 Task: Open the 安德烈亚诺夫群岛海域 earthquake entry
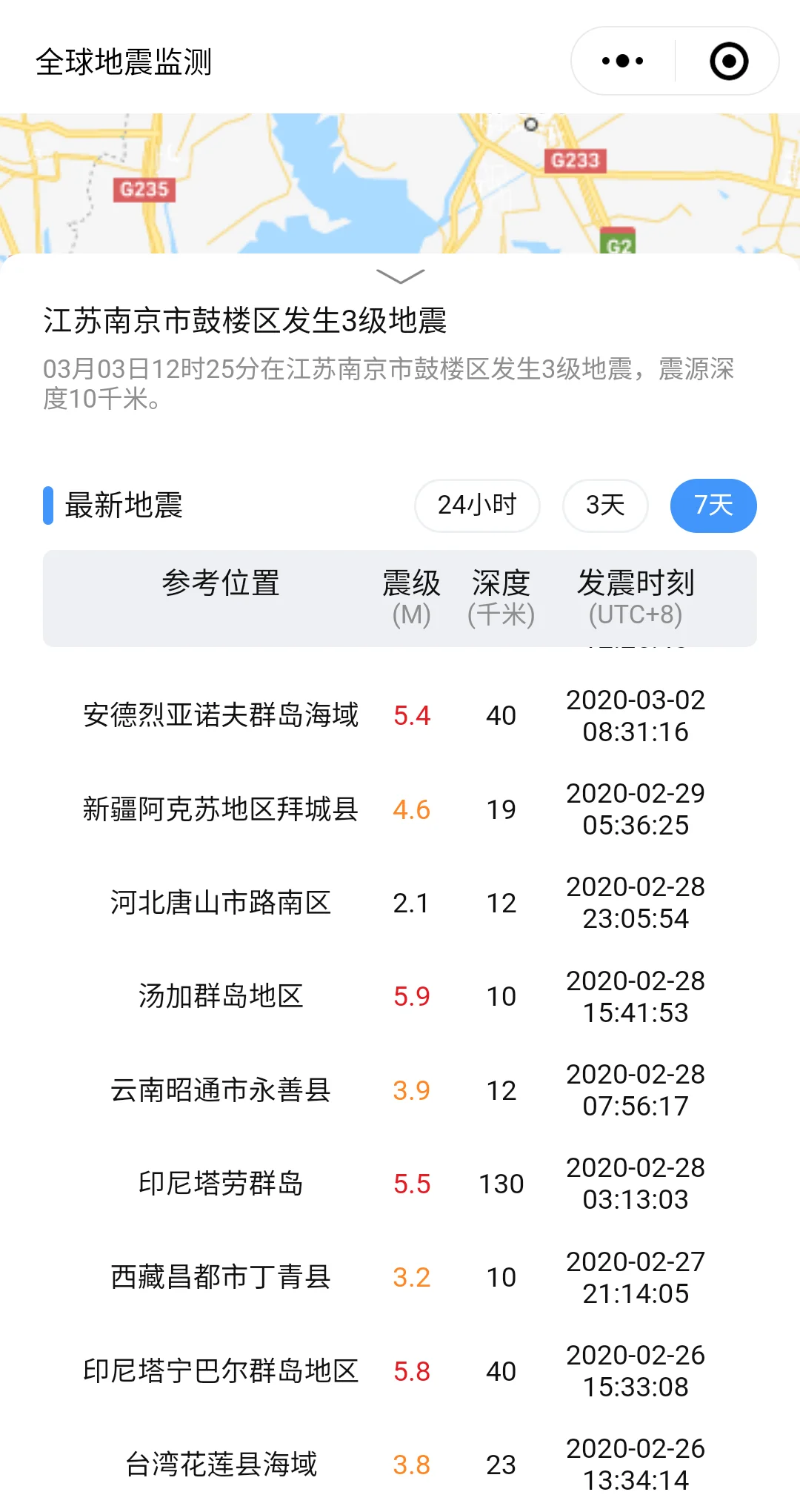pos(221,715)
